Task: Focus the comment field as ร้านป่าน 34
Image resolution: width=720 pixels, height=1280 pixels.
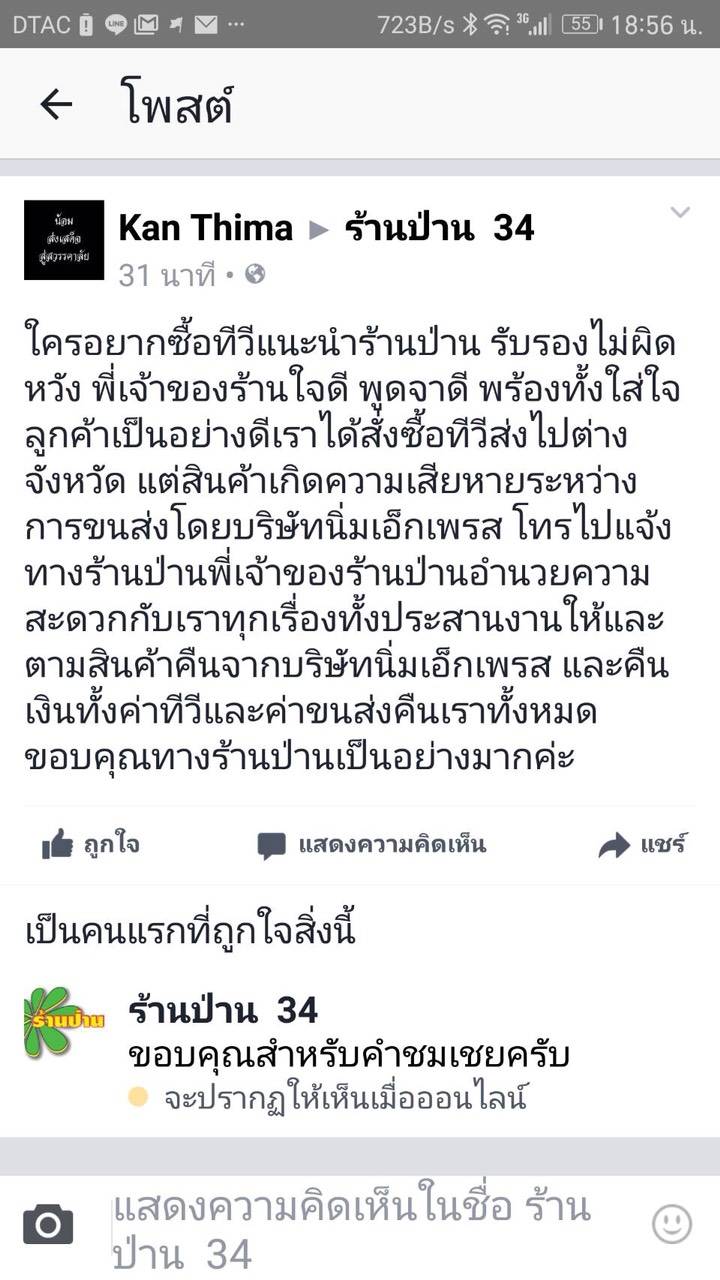Action: click(x=360, y=1230)
